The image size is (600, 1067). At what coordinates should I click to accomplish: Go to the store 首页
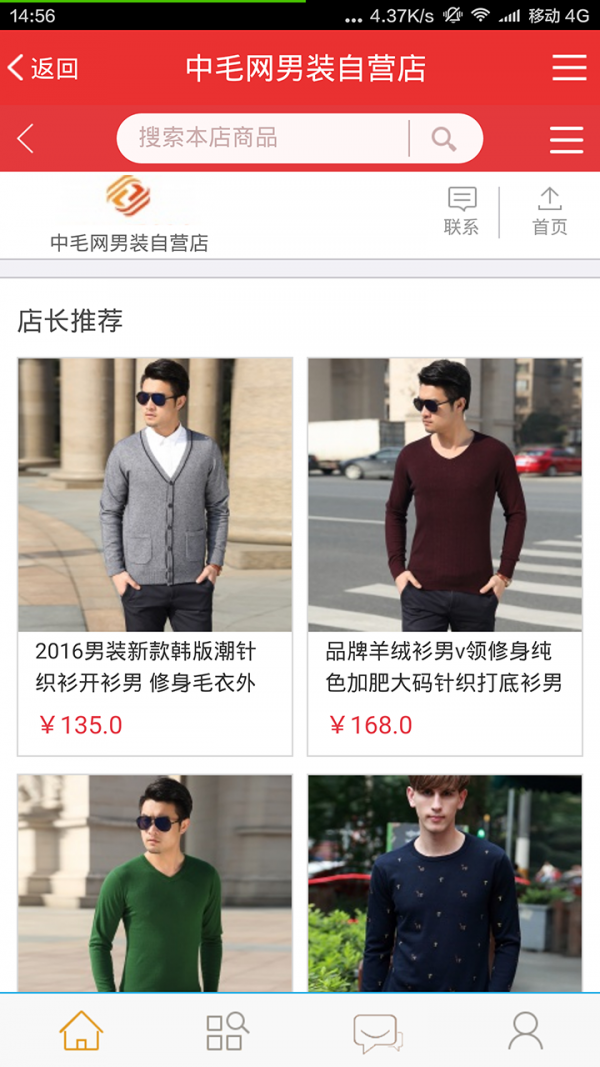[549, 211]
